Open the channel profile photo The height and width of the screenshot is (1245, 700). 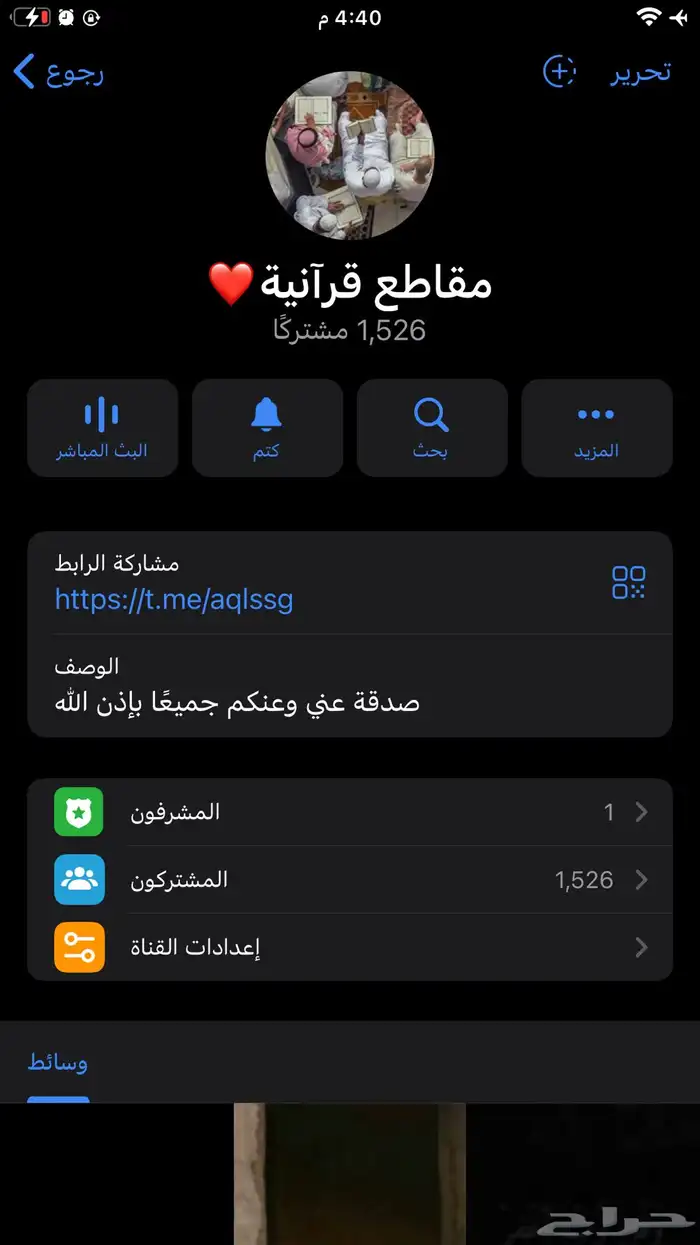click(350, 155)
